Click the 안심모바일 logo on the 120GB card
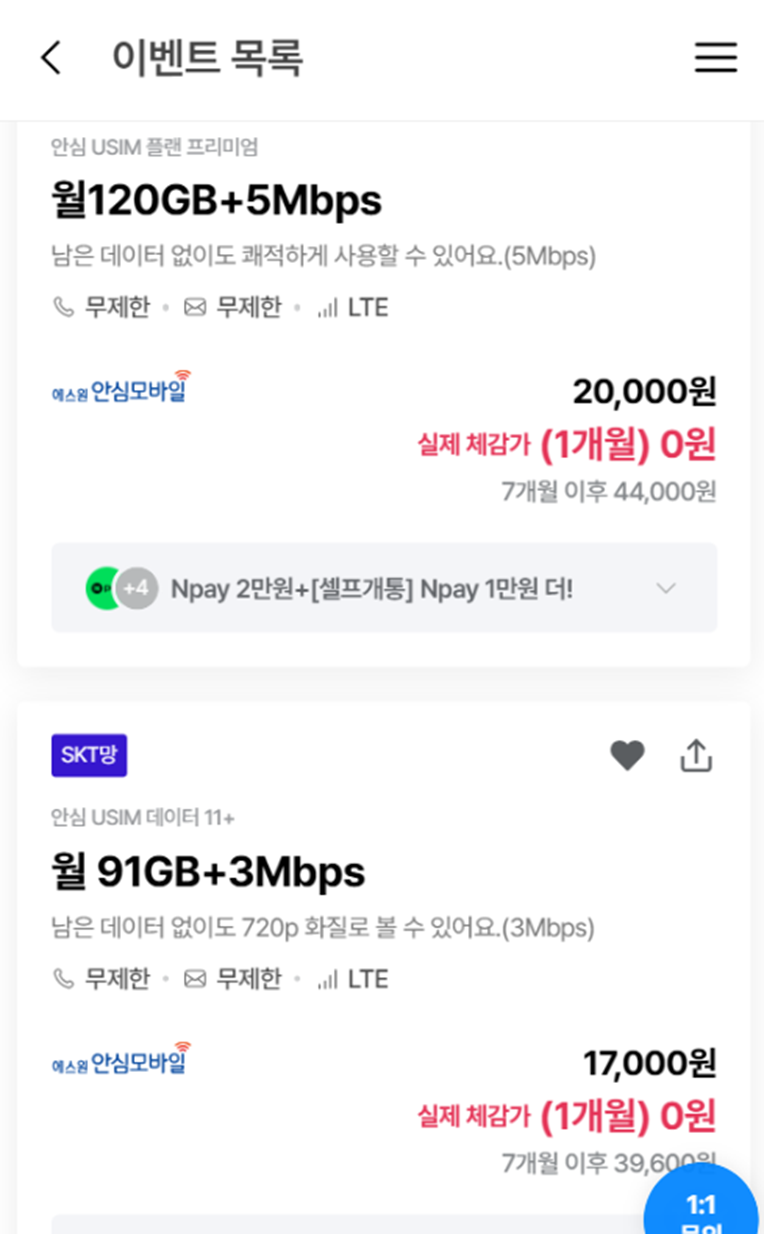Image resolution: width=764 pixels, height=1234 pixels. [x=118, y=387]
